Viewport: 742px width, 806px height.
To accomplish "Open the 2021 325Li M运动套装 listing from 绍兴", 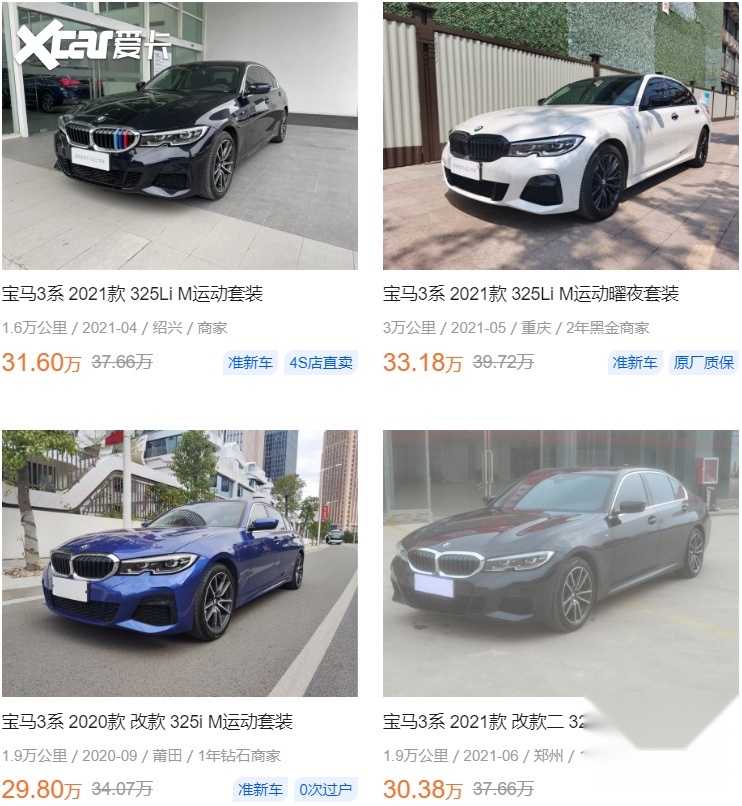I will pos(132,294).
